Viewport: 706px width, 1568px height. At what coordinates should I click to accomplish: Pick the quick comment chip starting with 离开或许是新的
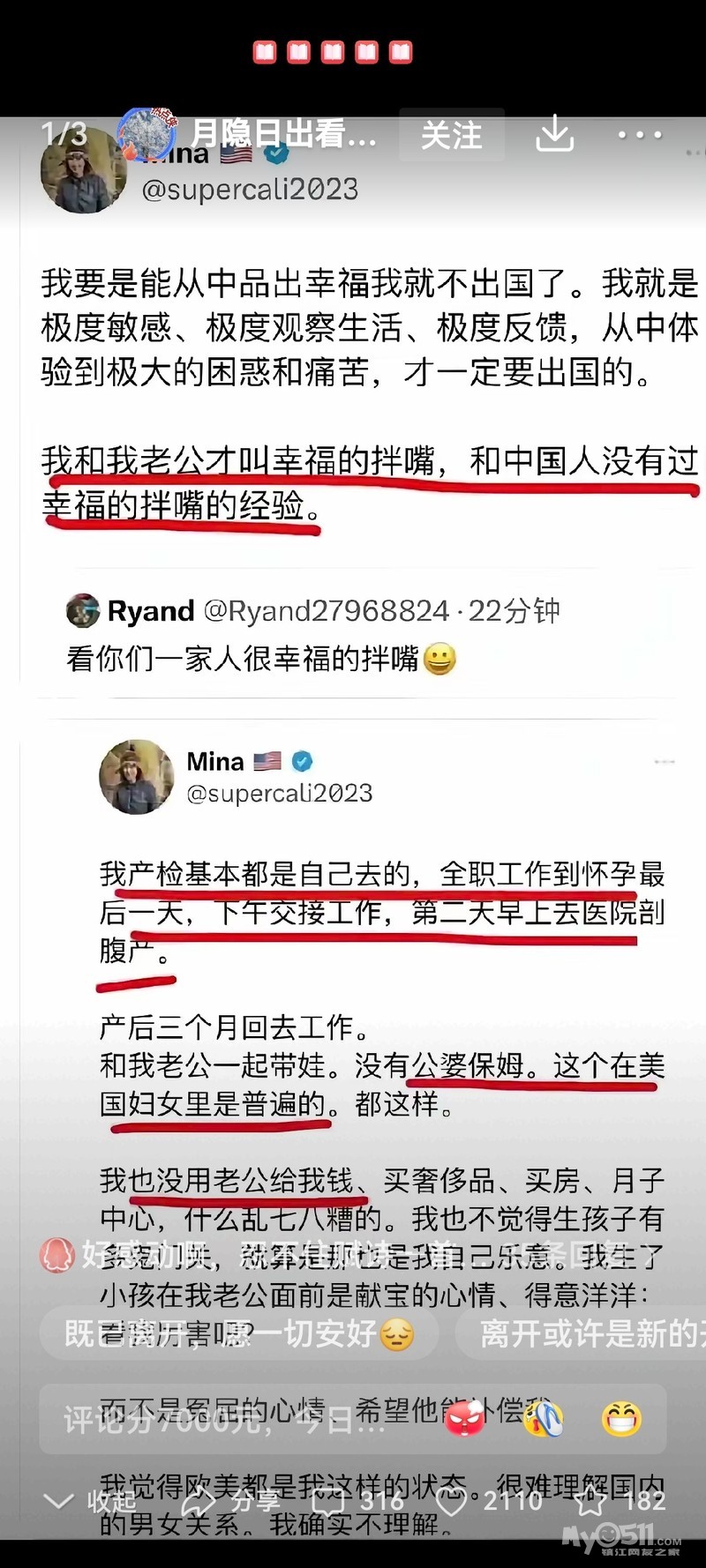pyautogui.click(x=582, y=1333)
